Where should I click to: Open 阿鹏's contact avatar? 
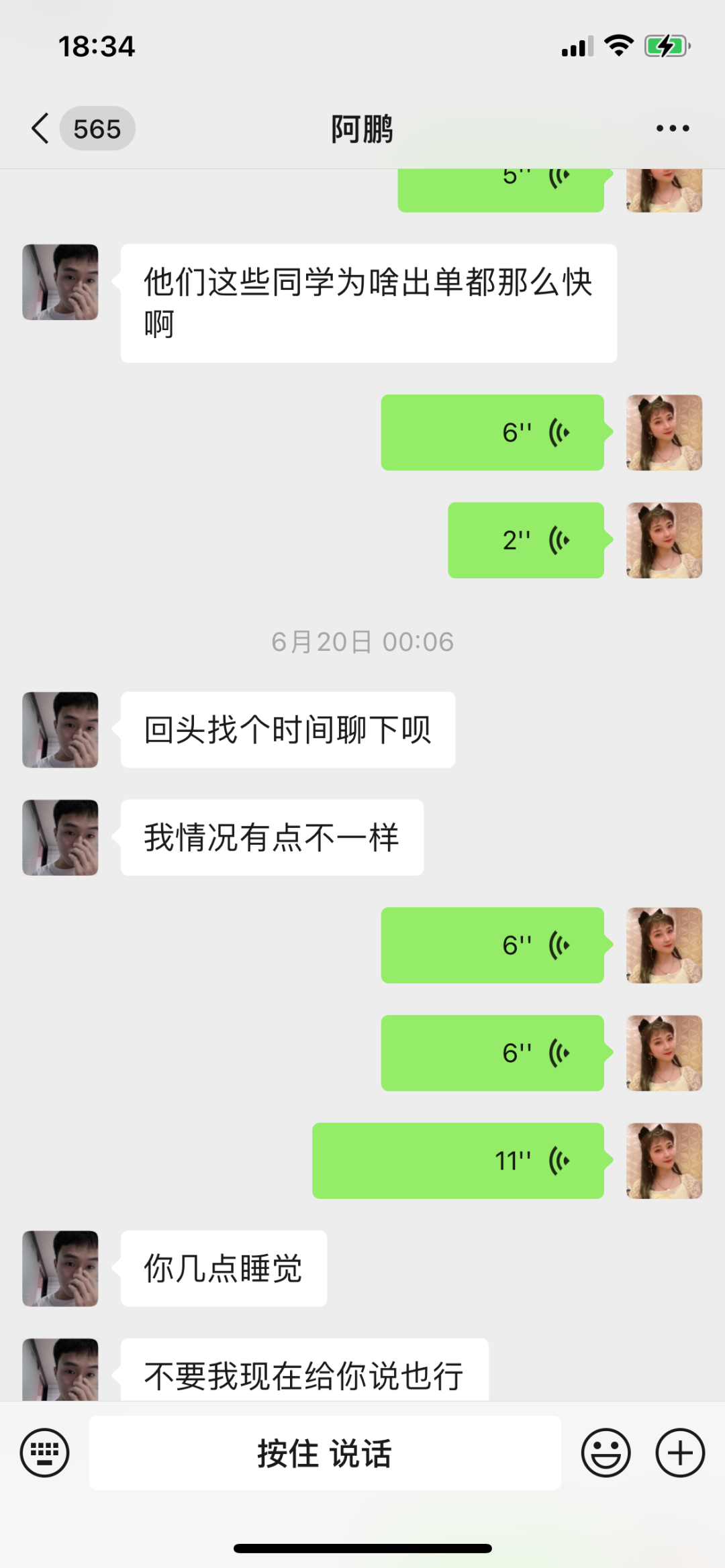click(59, 282)
